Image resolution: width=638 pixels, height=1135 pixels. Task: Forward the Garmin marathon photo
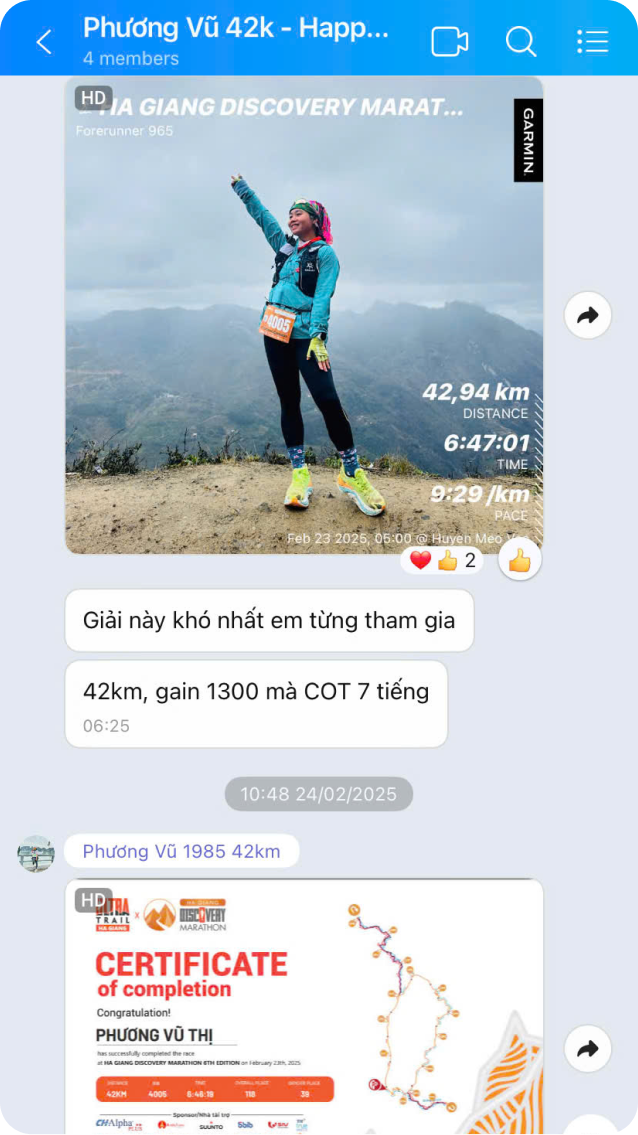[587, 316]
